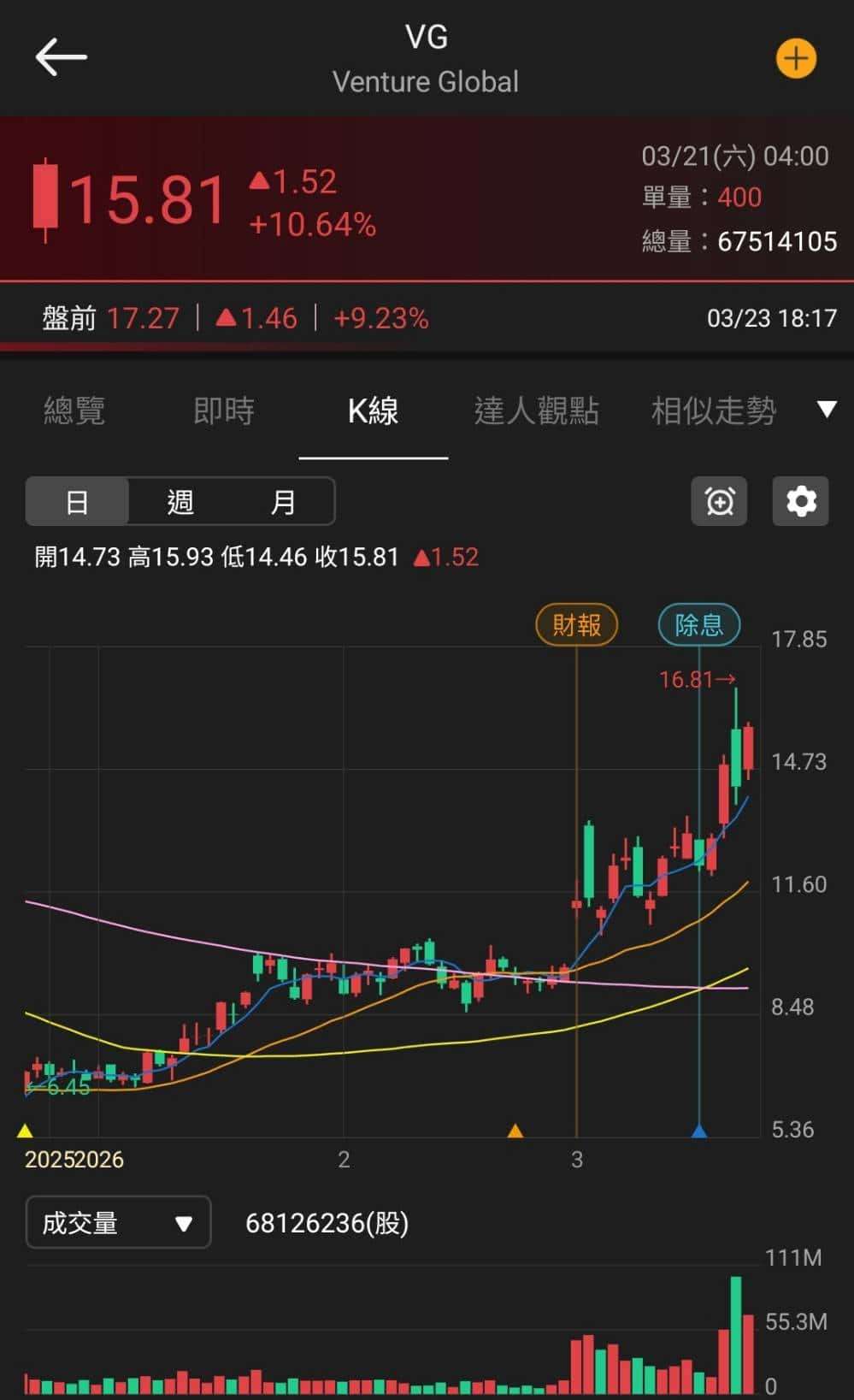
Task: Click the blue ex-dividend timeline triangle
Action: point(698,1131)
